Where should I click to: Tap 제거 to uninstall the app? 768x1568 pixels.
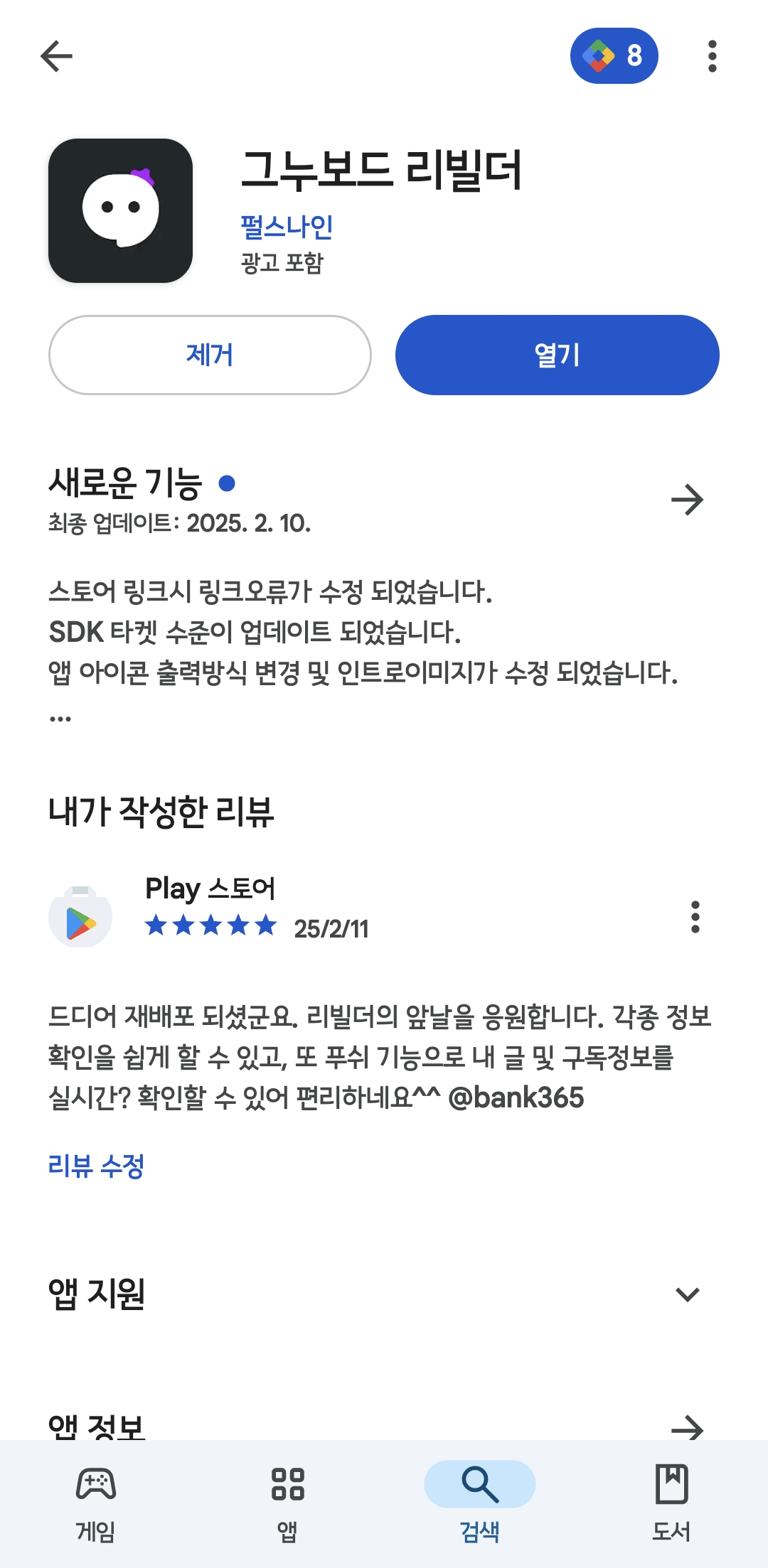click(x=210, y=355)
